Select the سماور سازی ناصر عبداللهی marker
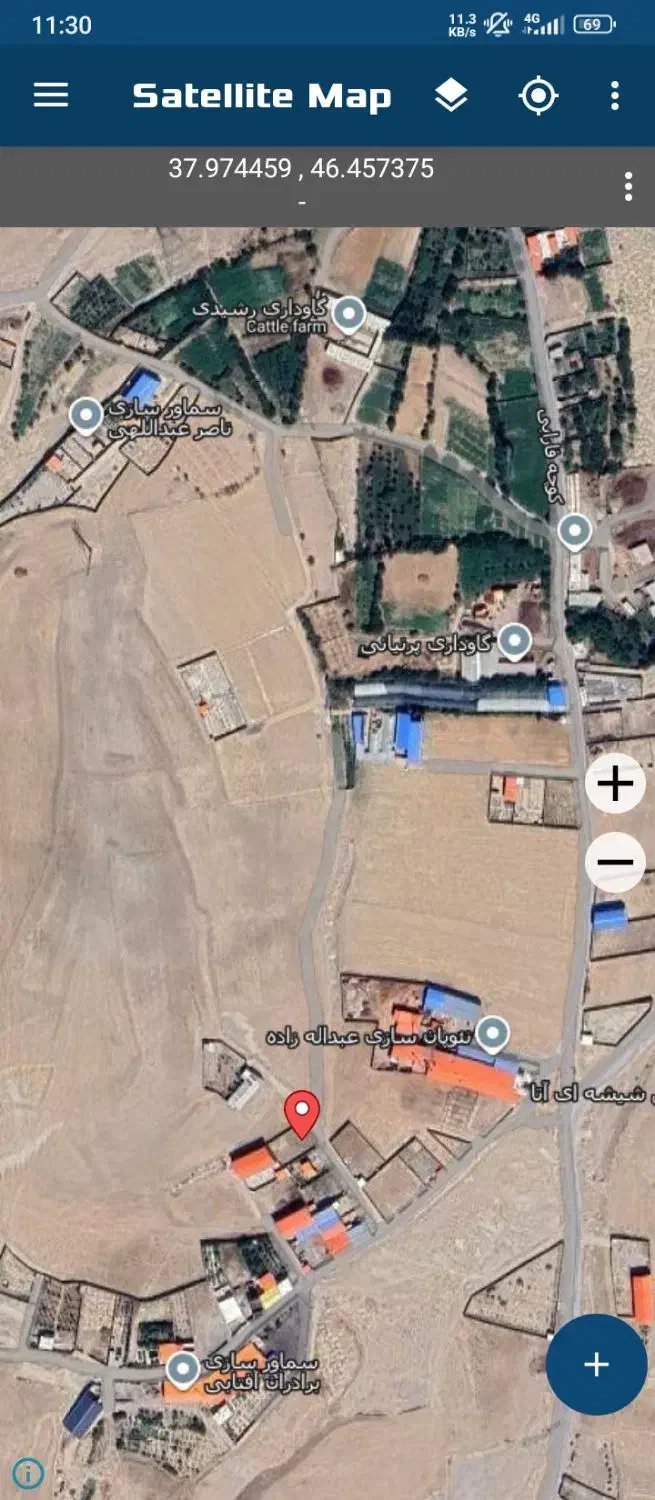Screen dimensions: 655x1500 point(86,414)
